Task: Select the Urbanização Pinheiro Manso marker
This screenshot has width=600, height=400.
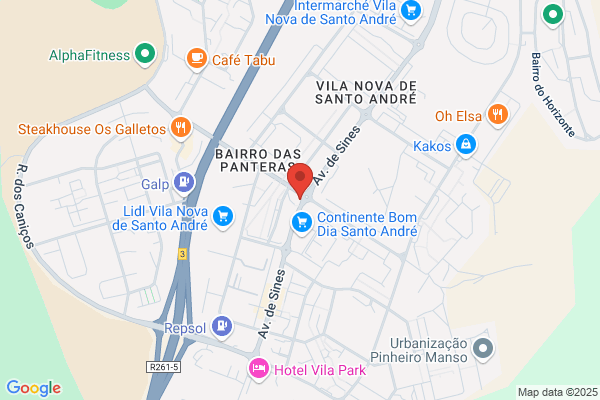Action: (x=483, y=349)
